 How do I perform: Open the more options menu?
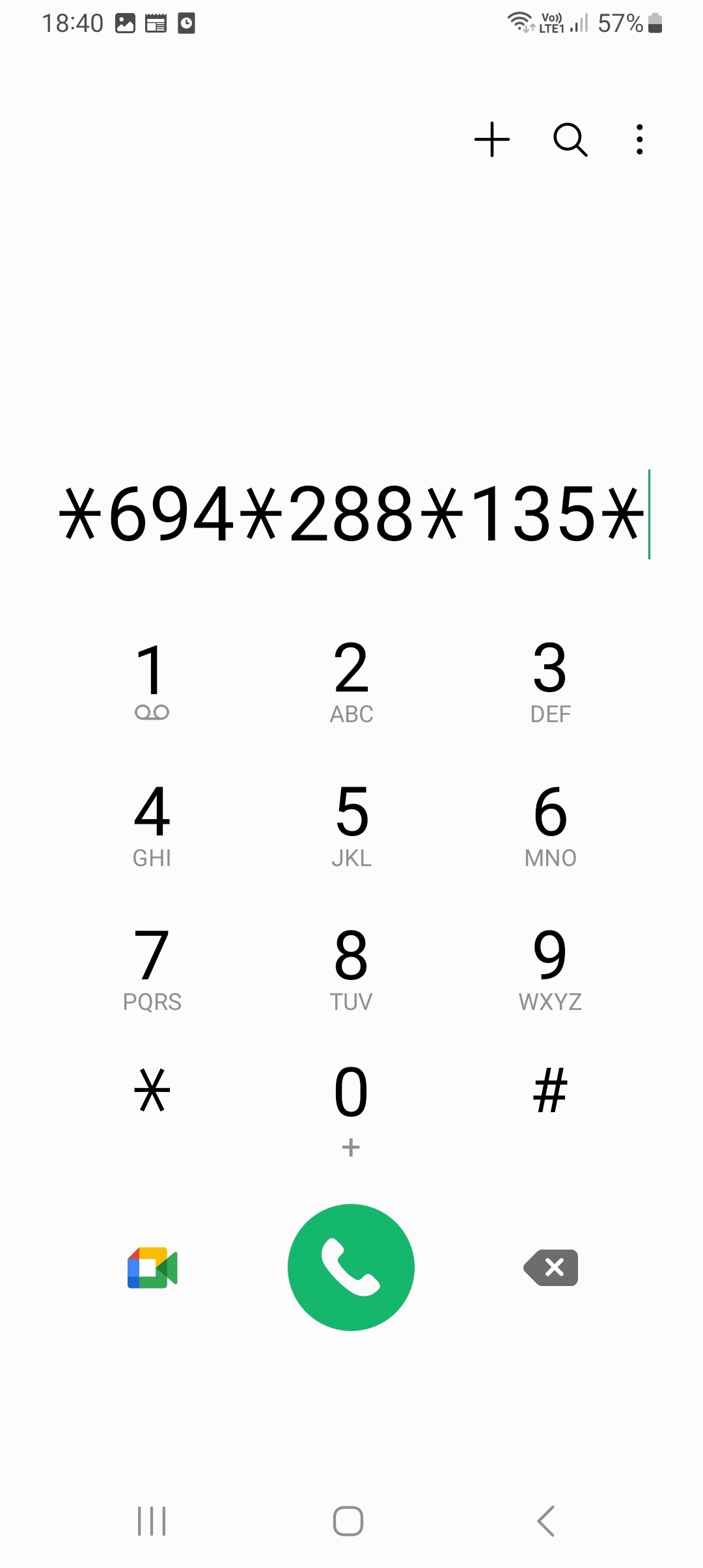click(640, 139)
